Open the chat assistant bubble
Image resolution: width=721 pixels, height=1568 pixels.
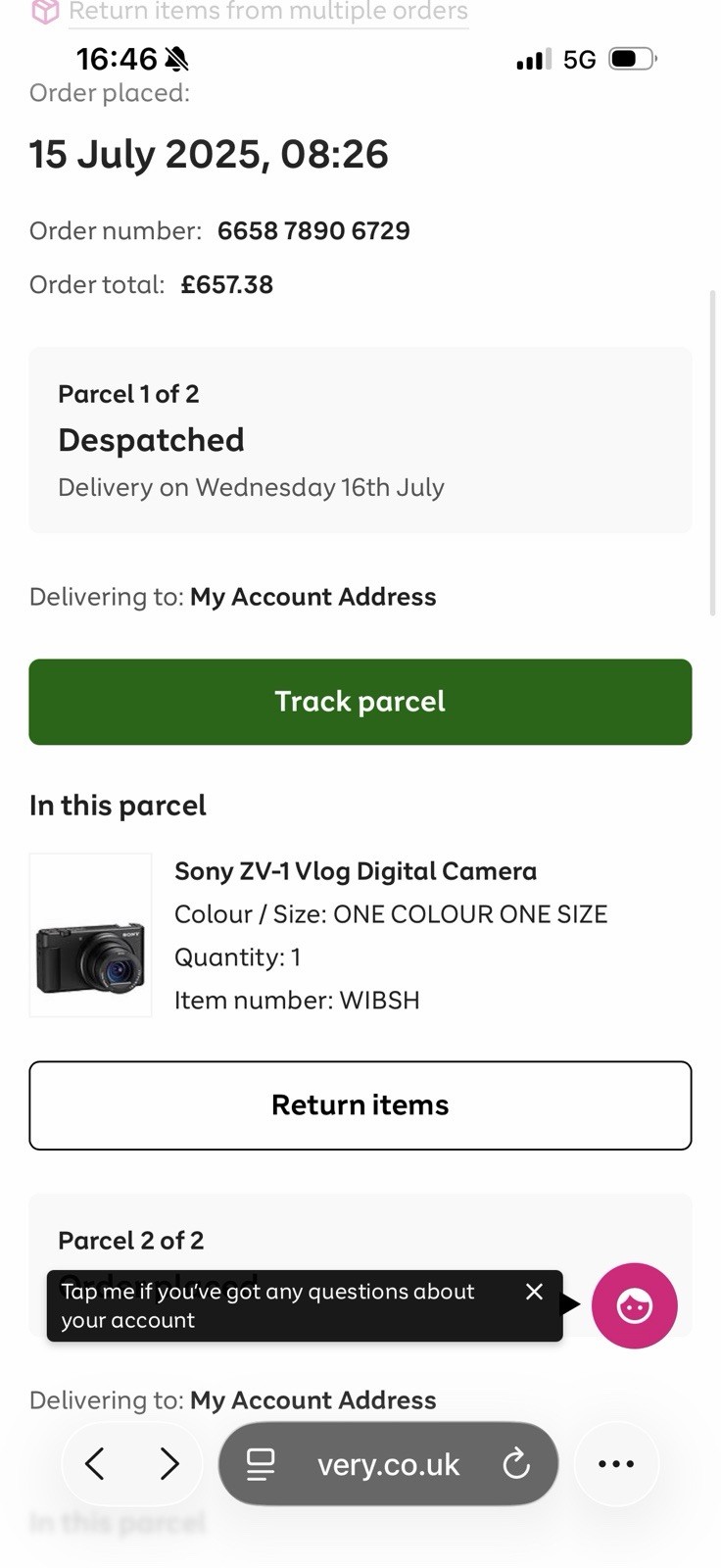634,1305
